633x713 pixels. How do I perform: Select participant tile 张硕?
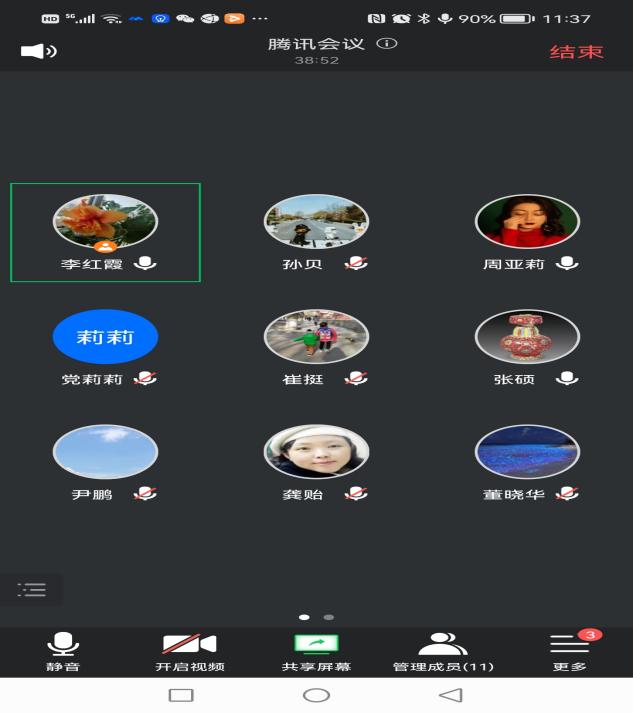527,347
